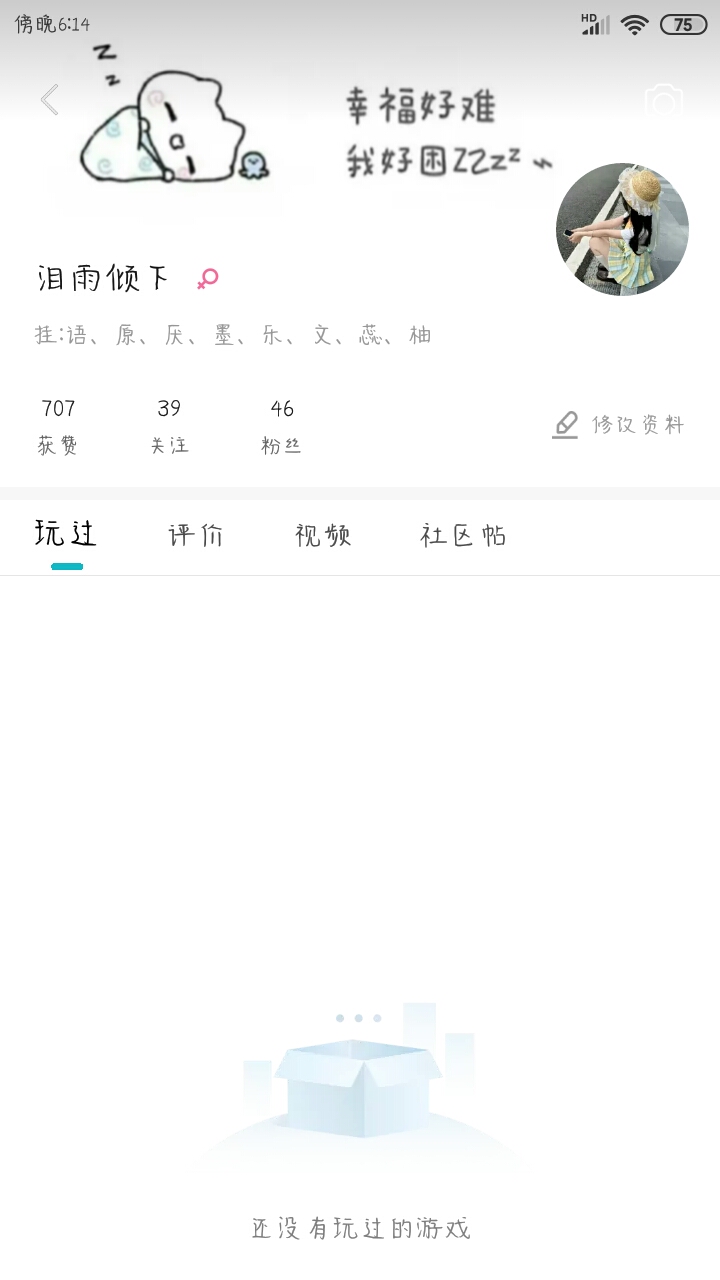Select the 社区帖 tab
This screenshot has height=1280, width=720.
pyautogui.click(x=464, y=535)
